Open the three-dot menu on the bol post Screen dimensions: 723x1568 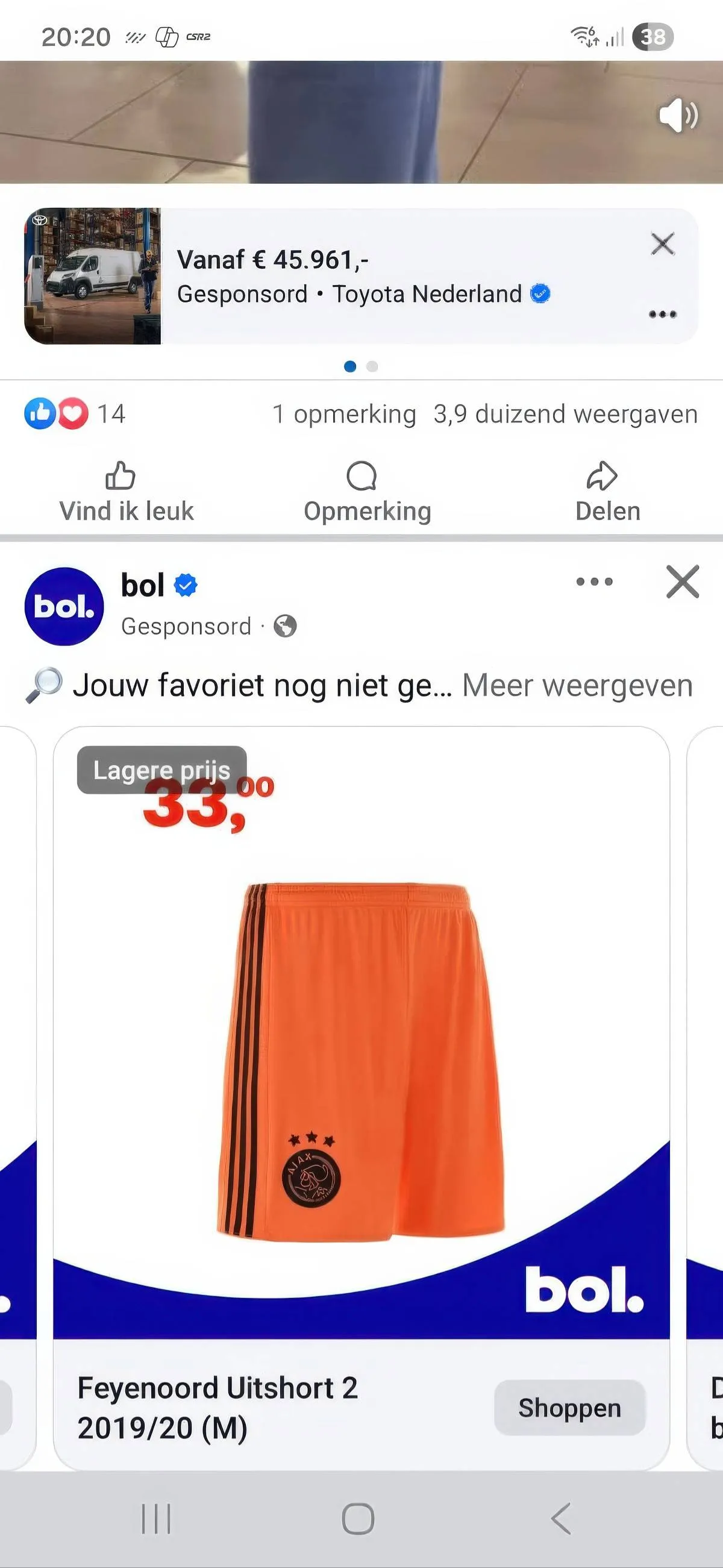594,582
